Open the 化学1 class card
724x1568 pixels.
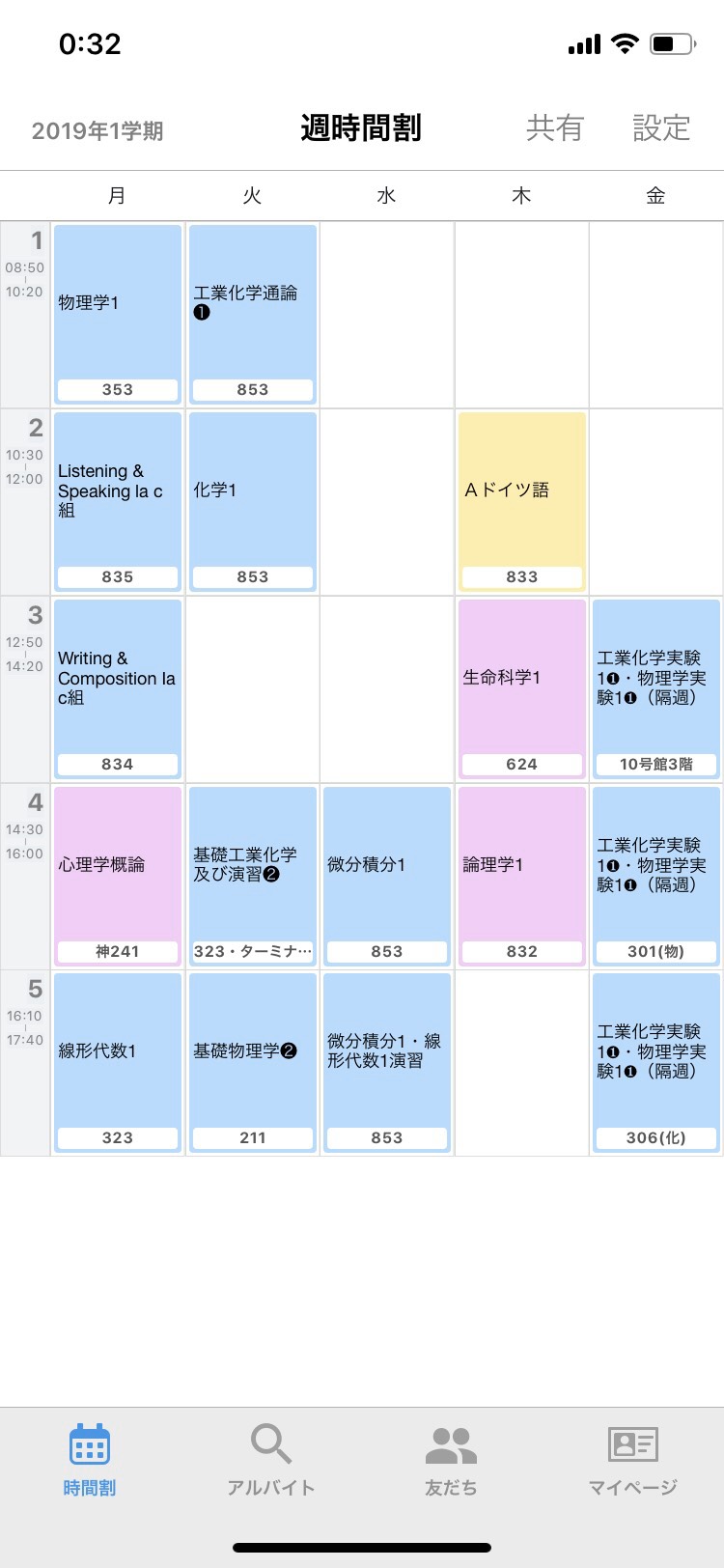point(253,501)
